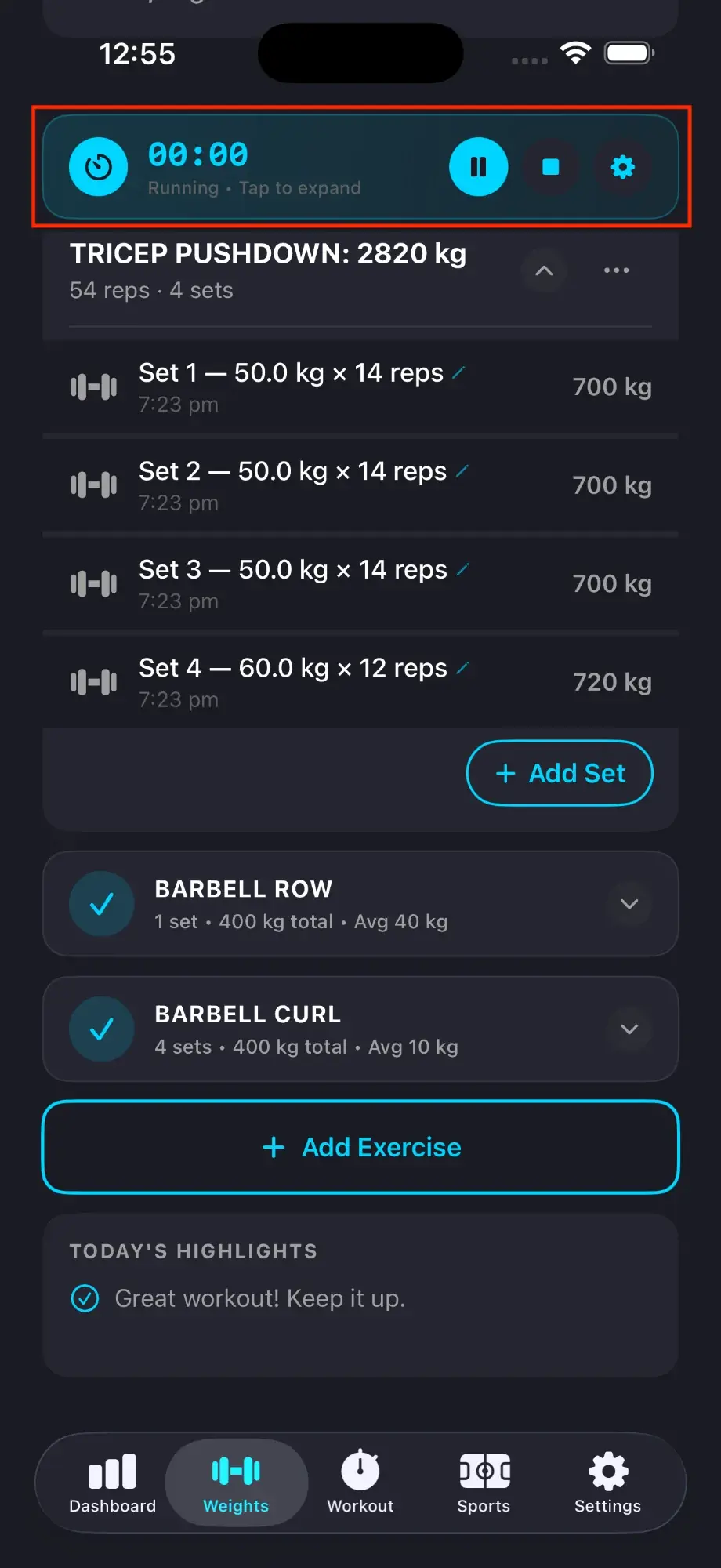Tap the dumbbell icon next to Set 4
Viewport: 721px width, 1568px height.
tap(92, 681)
